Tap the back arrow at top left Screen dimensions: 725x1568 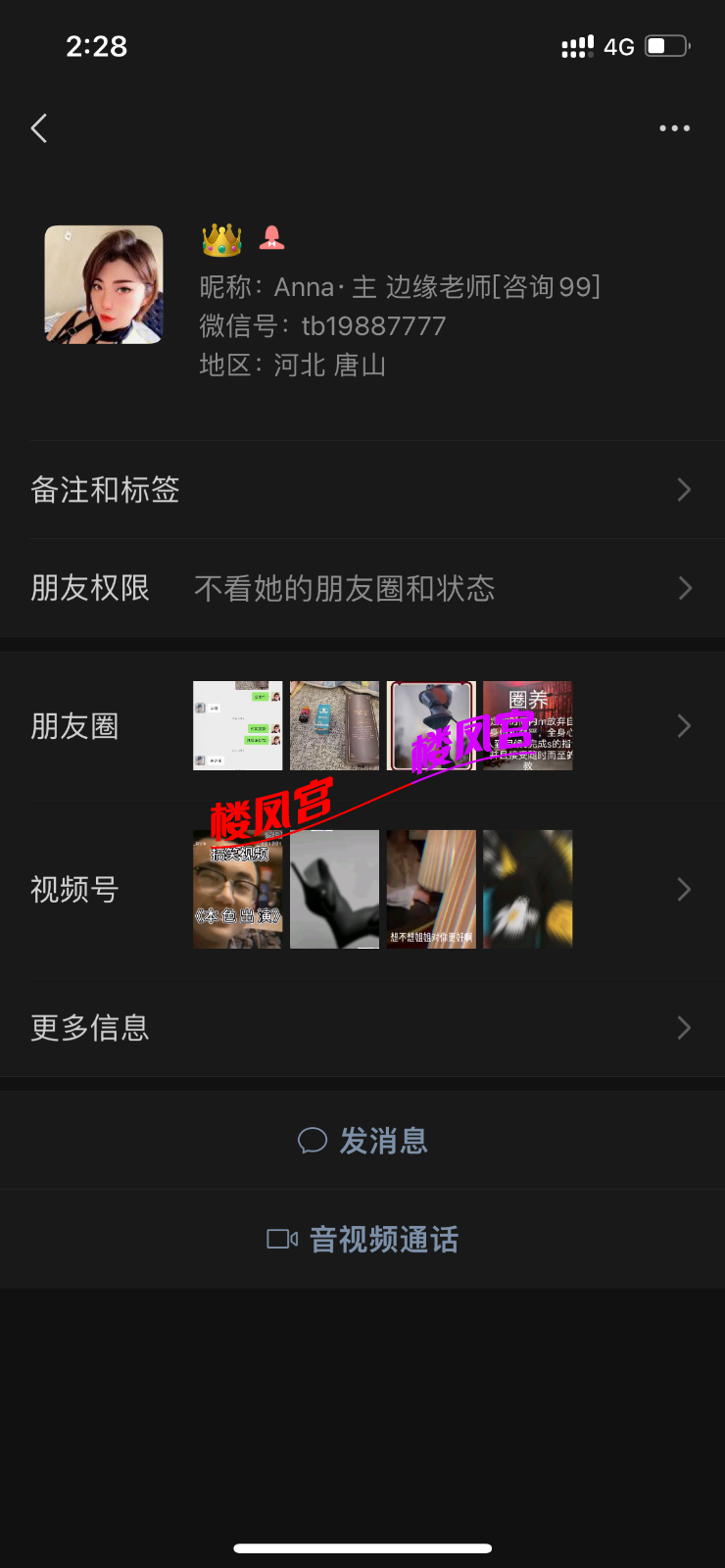point(39,128)
